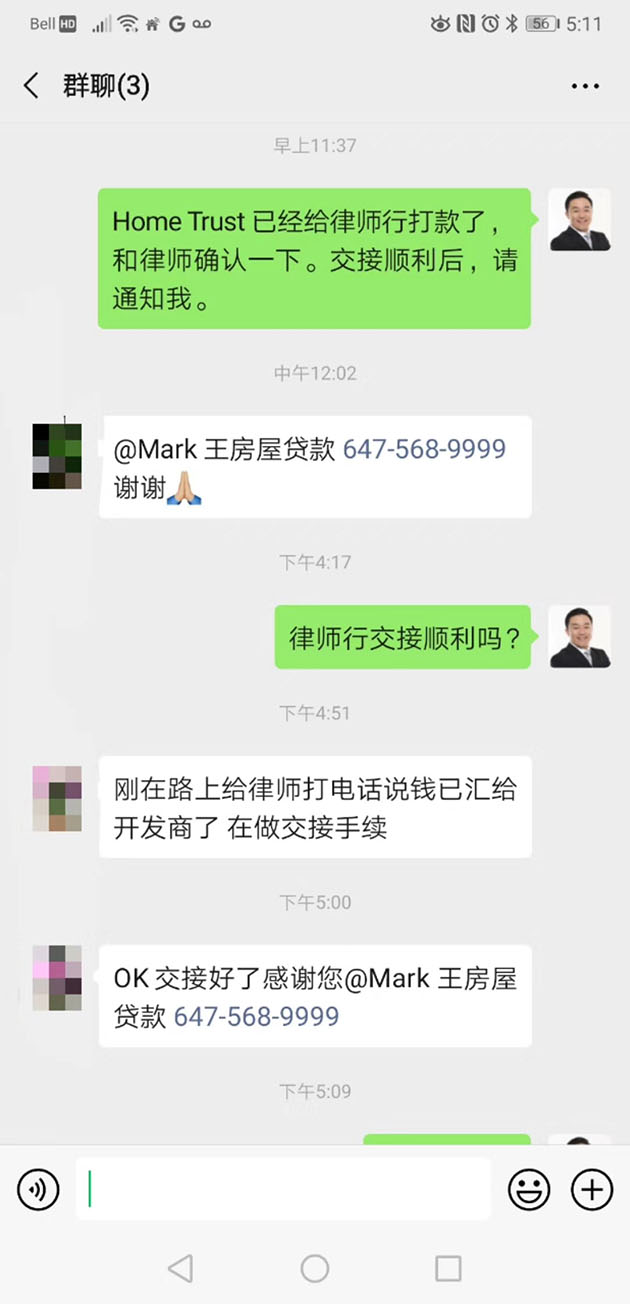The width and height of the screenshot is (630, 1304).
Task: Open avatar beside OK 交接好了 message
Action: coord(57,978)
